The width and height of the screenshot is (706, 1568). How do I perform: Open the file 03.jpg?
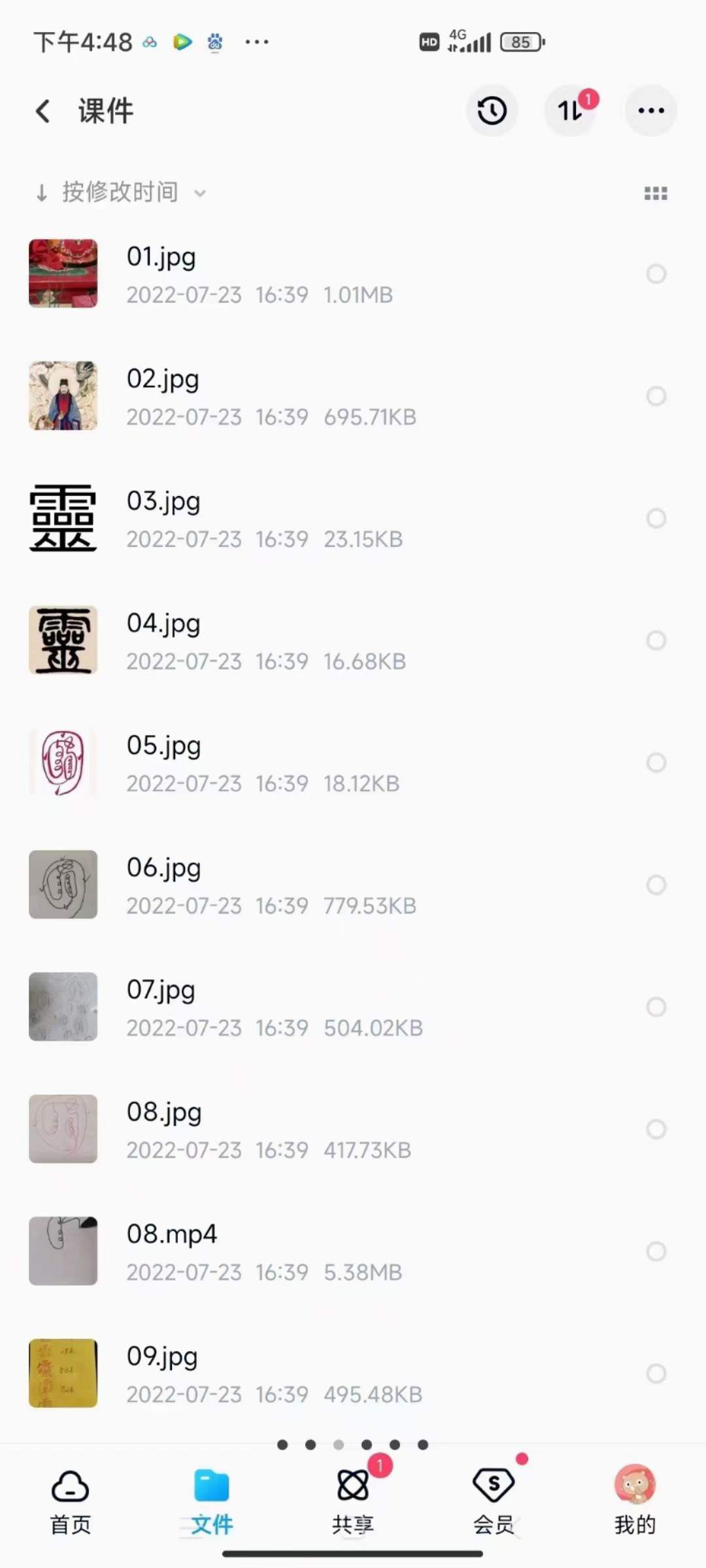coord(163,502)
